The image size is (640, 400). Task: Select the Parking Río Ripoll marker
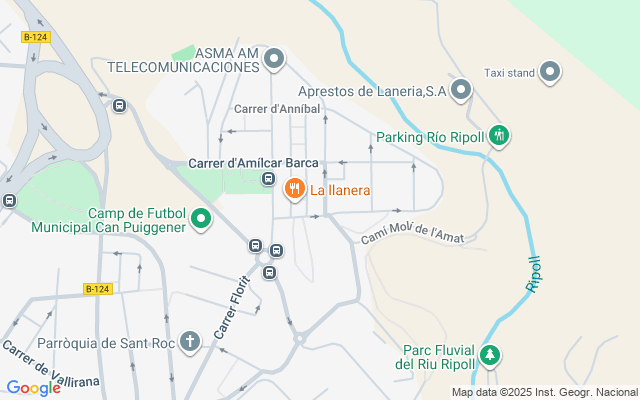(500, 136)
